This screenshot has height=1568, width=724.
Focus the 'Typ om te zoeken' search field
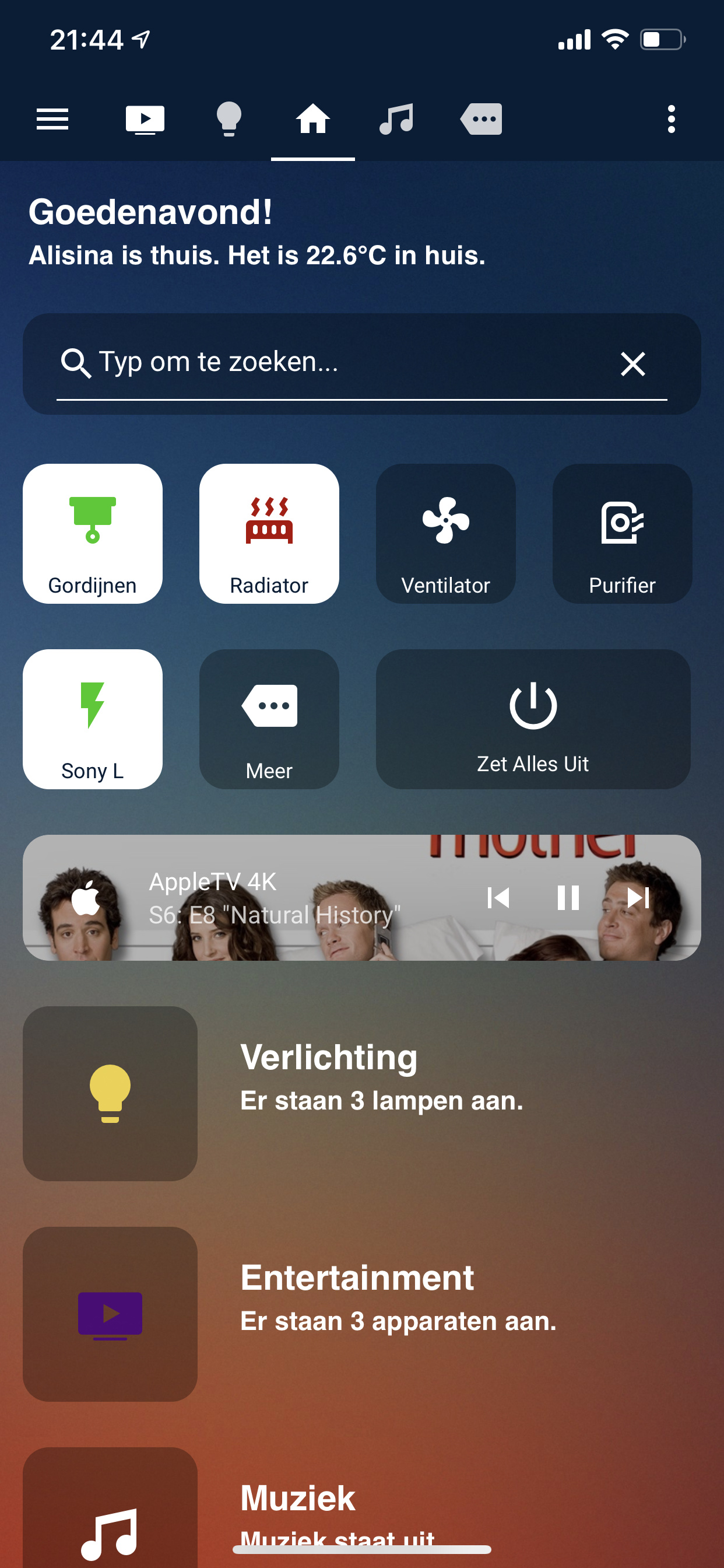coord(340,363)
